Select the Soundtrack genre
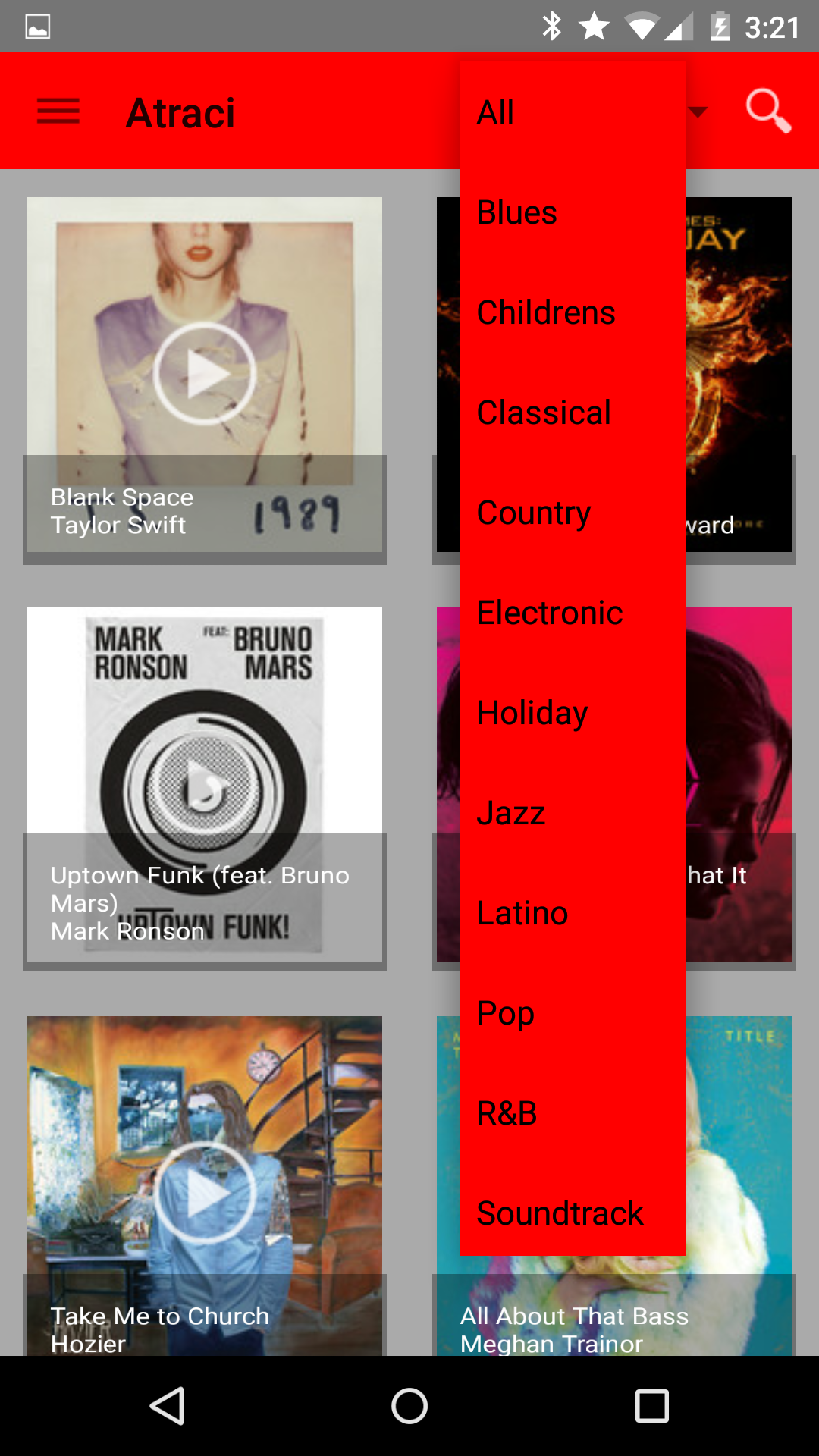819x1456 pixels. (572, 1213)
